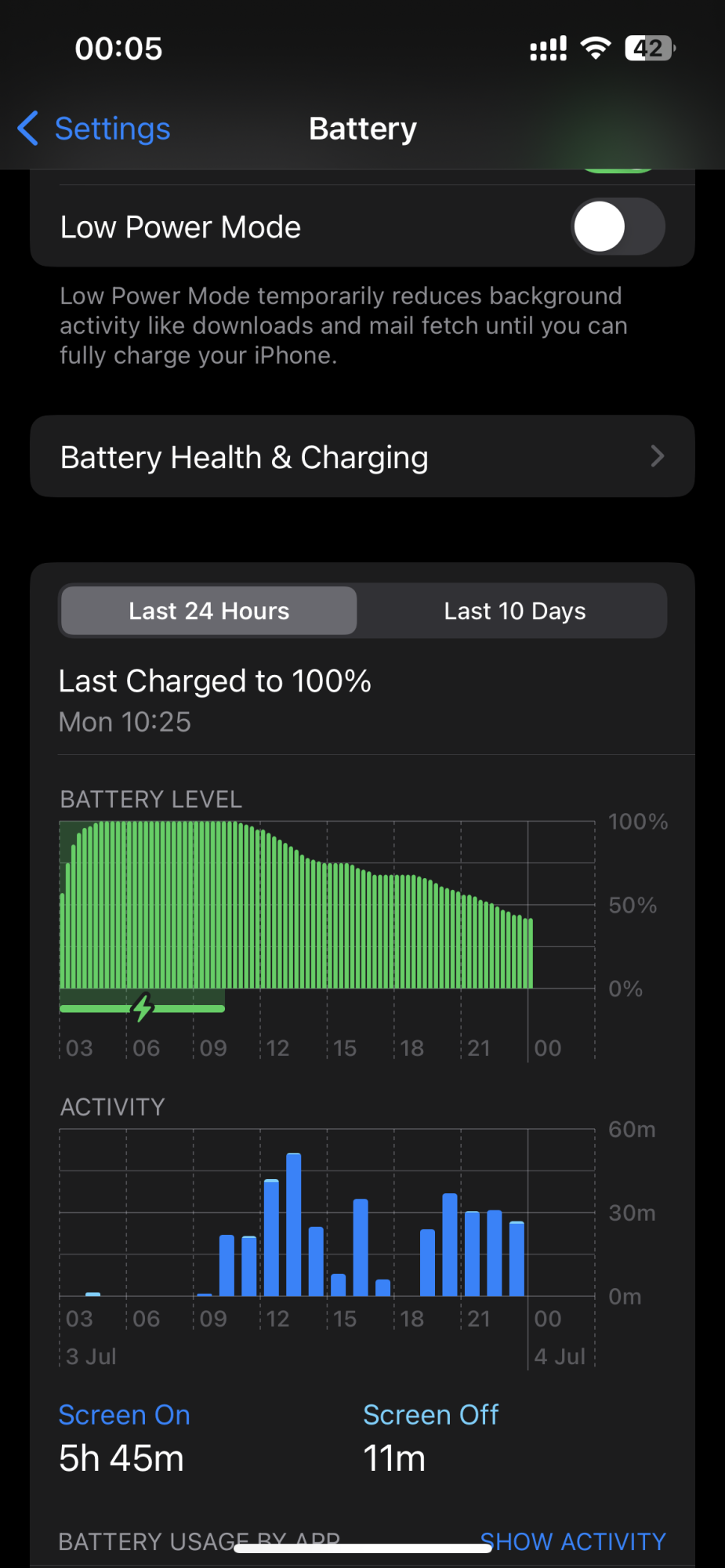Switch to Last 10 Days view

tap(514, 611)
